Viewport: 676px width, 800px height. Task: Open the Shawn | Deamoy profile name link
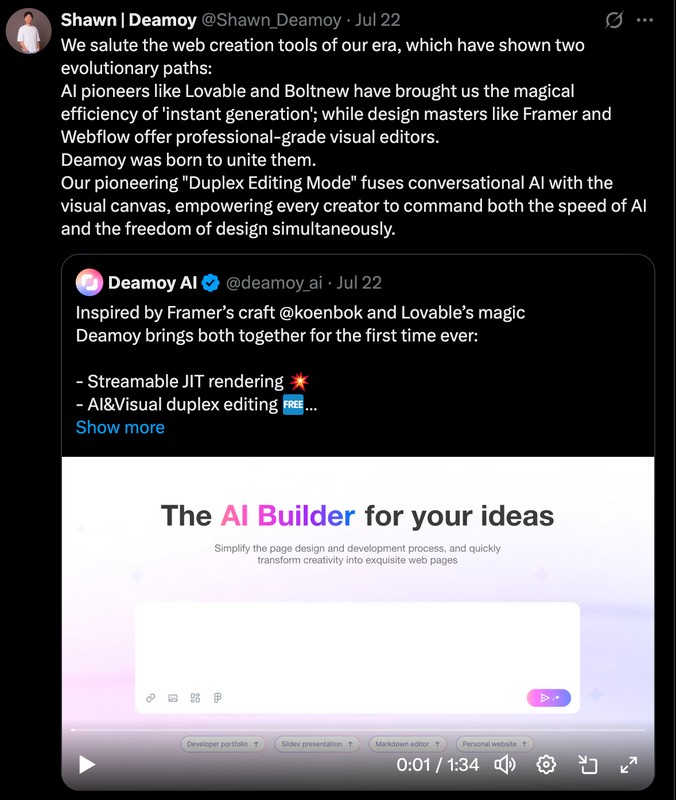(130, 20)
